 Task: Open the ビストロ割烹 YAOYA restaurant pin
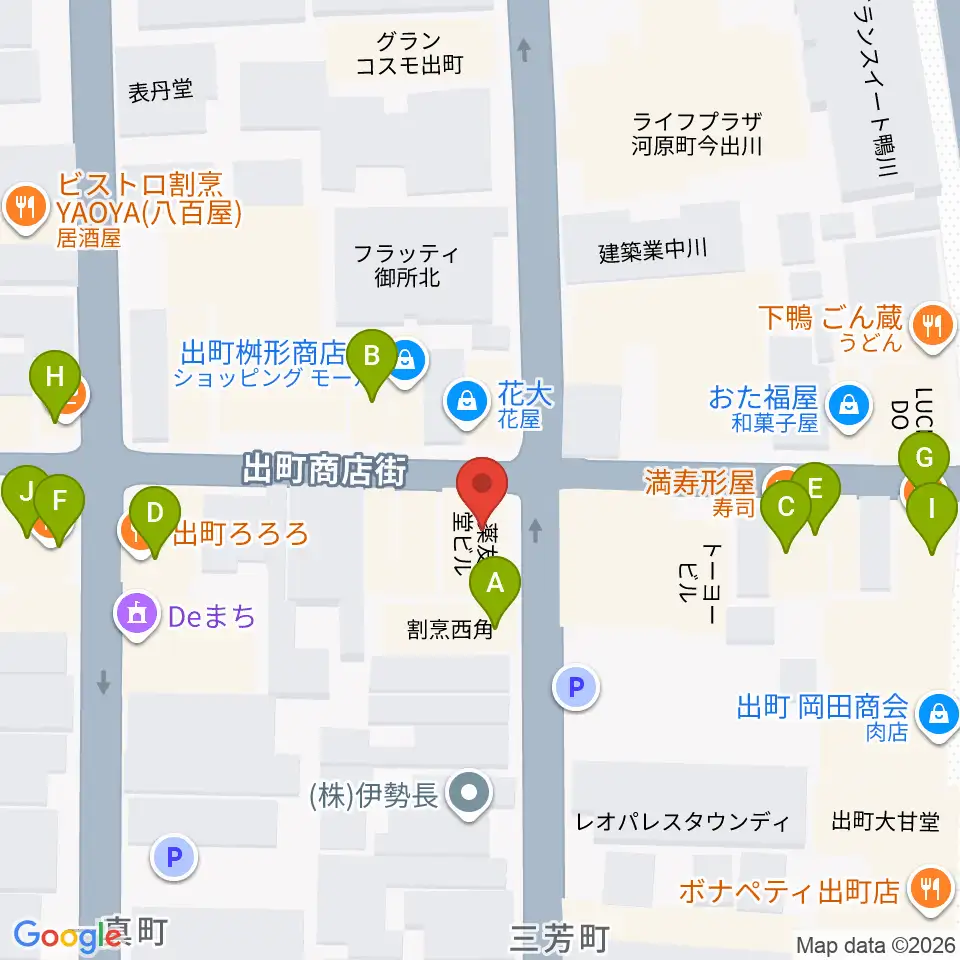(x=25, y=209)
